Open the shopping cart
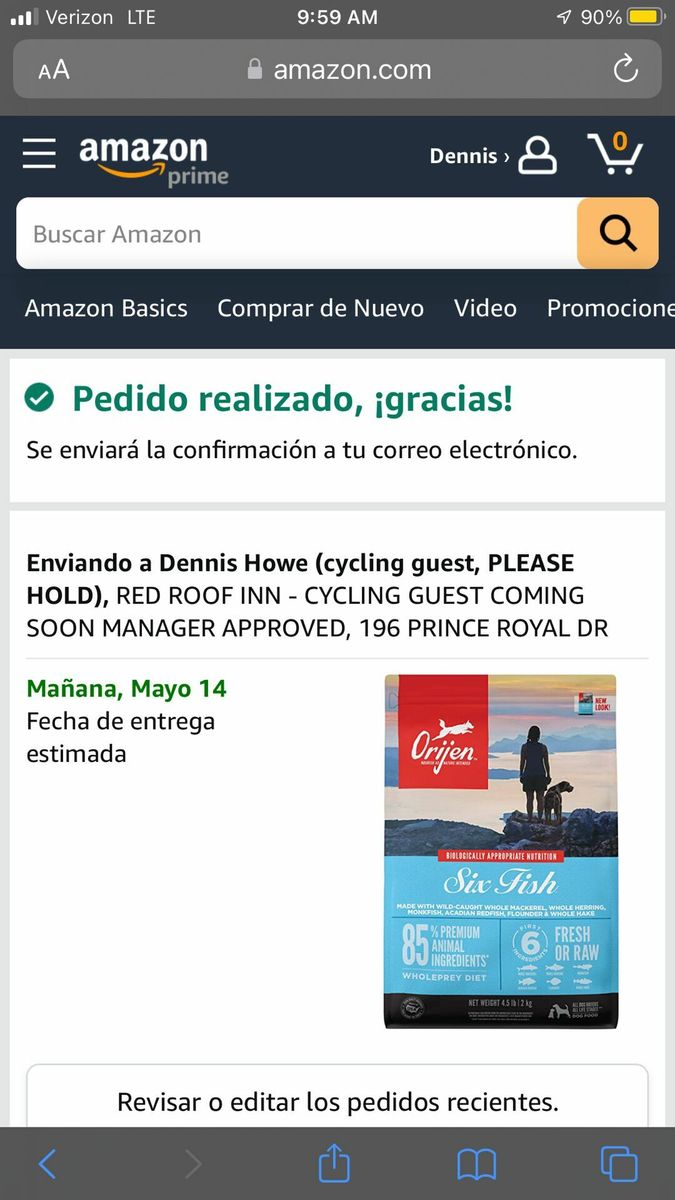 click(616, 154)
